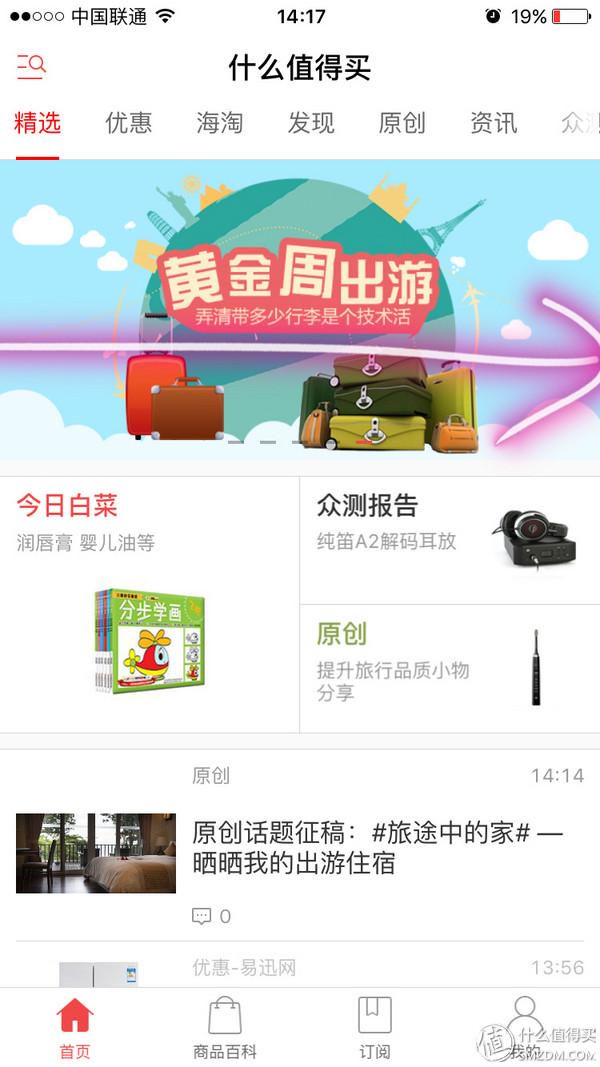
Task: Go to the 首页 bottom tab
Action: click(75, 1028)
